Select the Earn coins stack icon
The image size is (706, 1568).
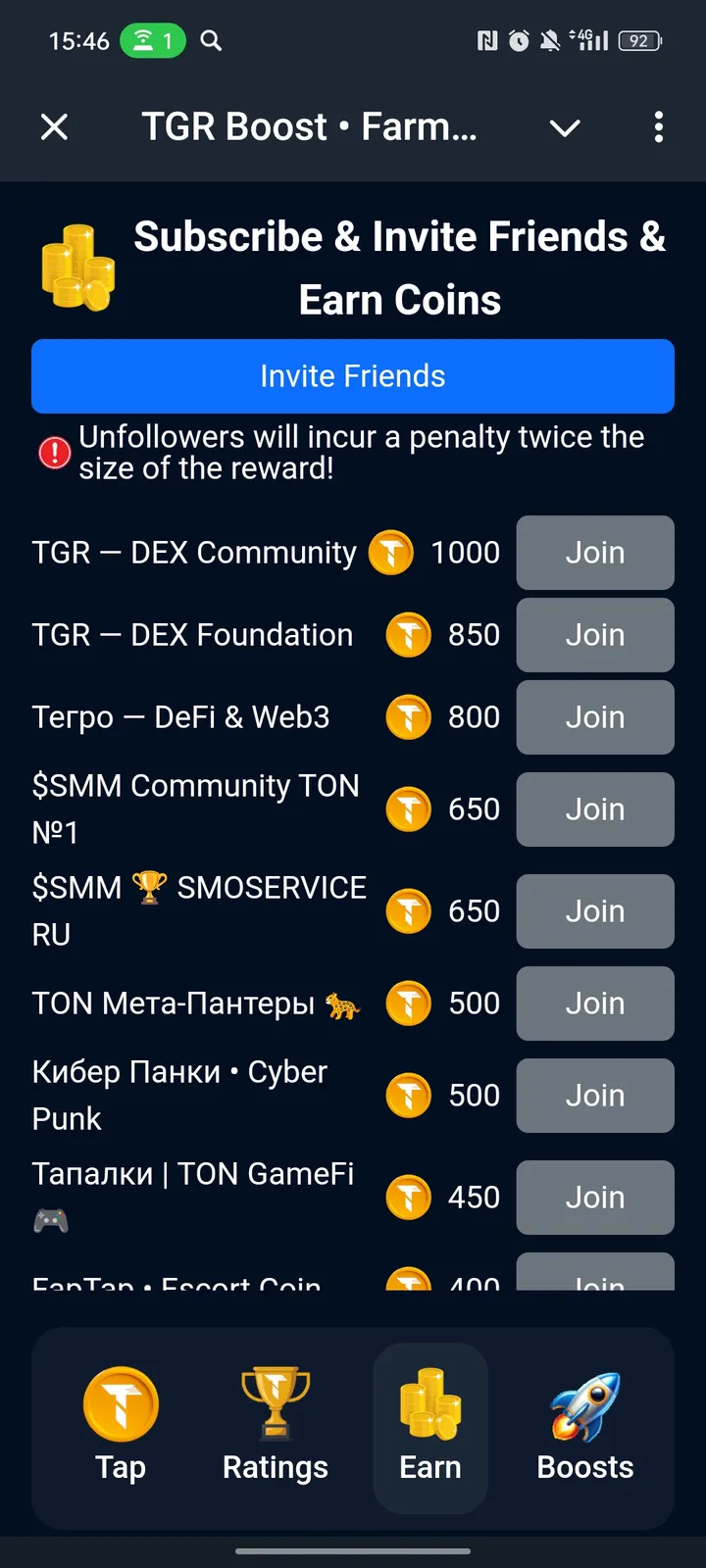(429, 1403)
